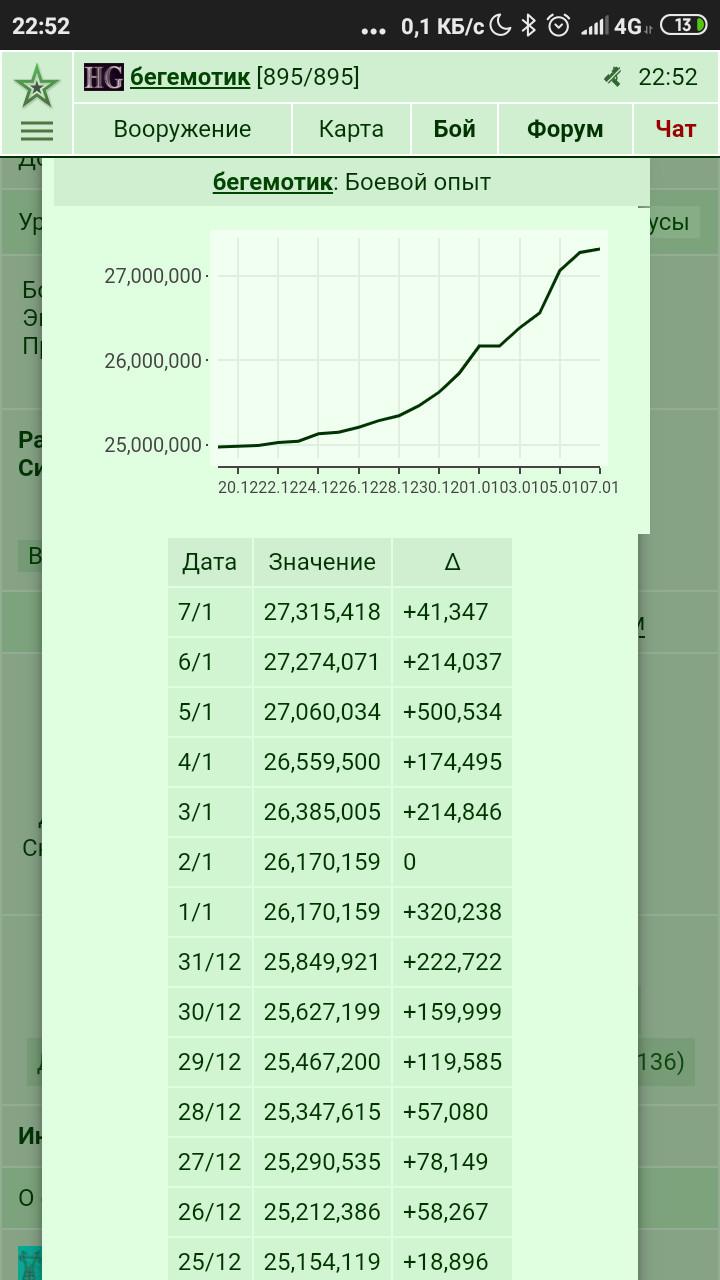Tap the satellite icon near the clock
Screen dimensions: 720x1280
[613, 77]
